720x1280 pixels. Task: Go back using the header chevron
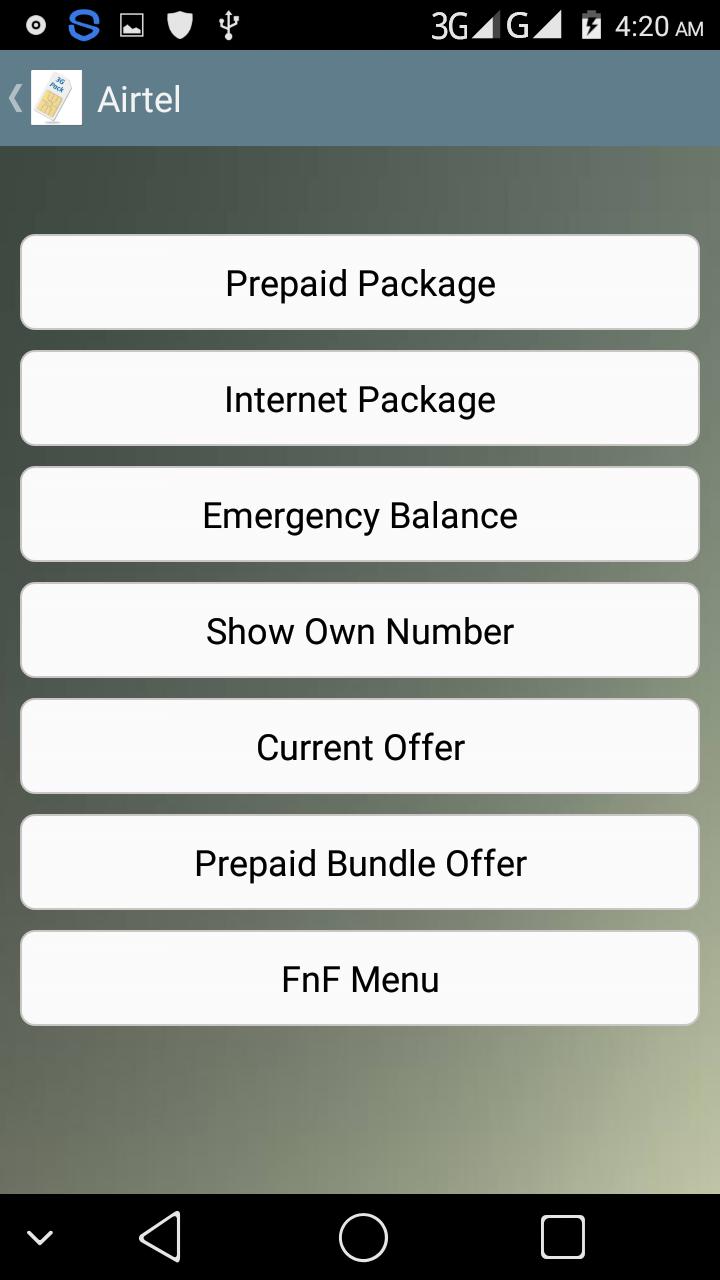(x=14, y=97)
